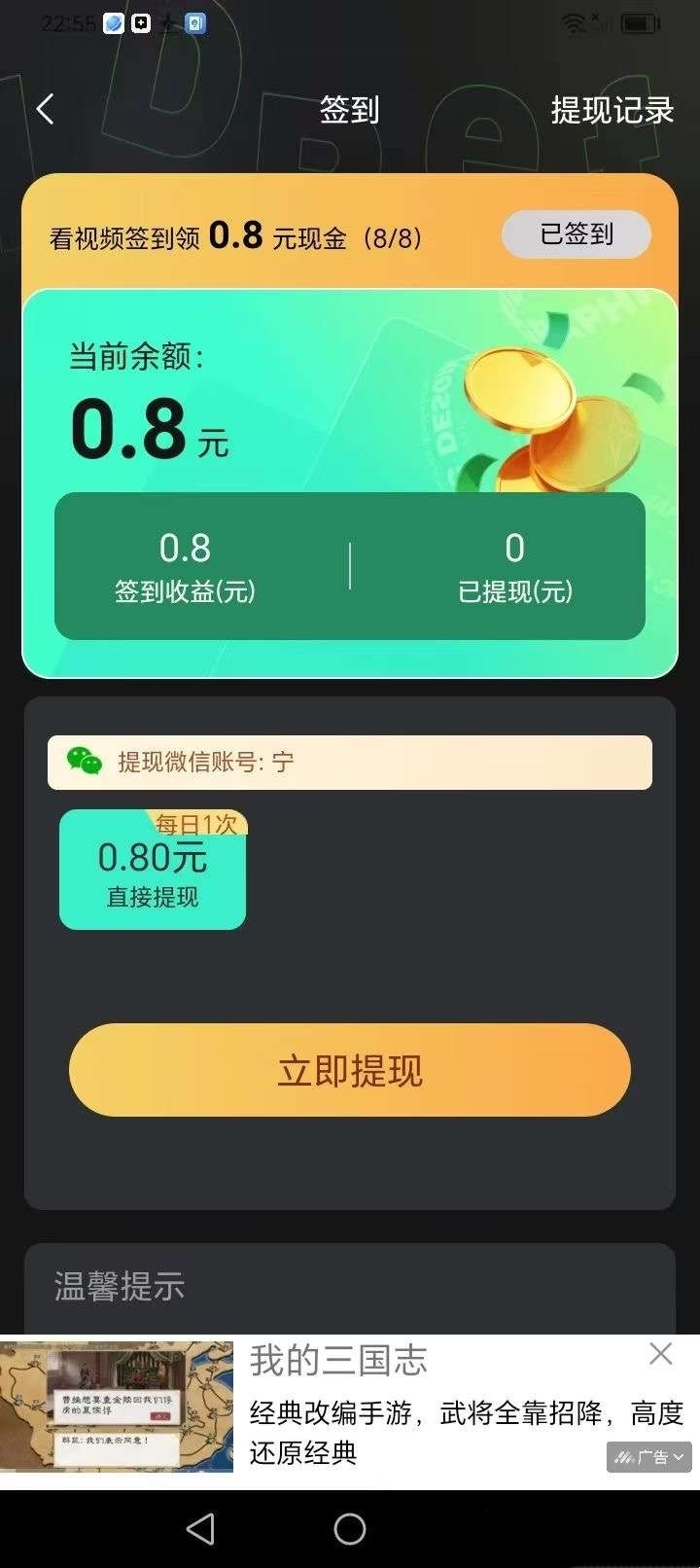
Task: Select the 0.80元 直接提现 card
Action: pyautogui.click(x=152, y=871)
